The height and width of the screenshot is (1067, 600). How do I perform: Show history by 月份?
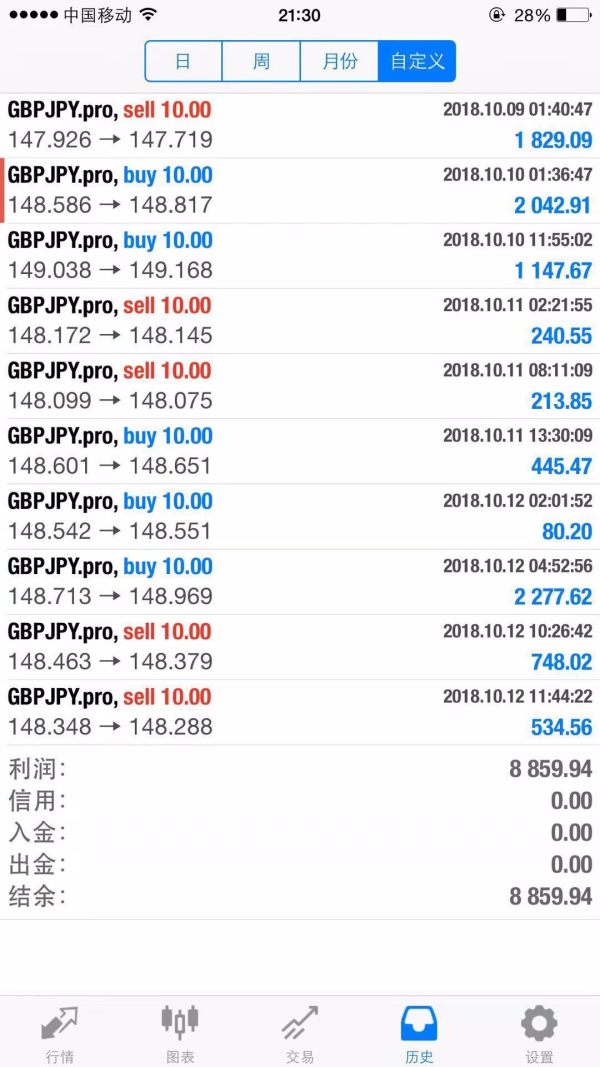click(x=339, y=61)
